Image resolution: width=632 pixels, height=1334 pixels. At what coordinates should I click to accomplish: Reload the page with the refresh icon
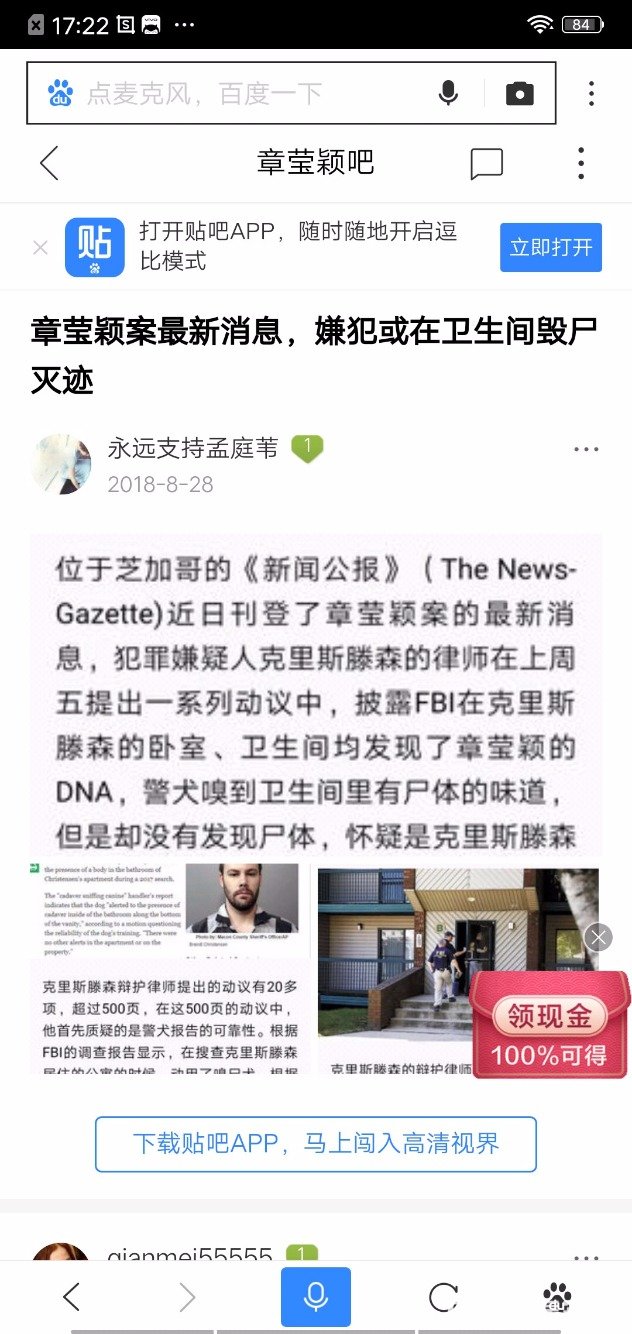tap(443, 1297)
